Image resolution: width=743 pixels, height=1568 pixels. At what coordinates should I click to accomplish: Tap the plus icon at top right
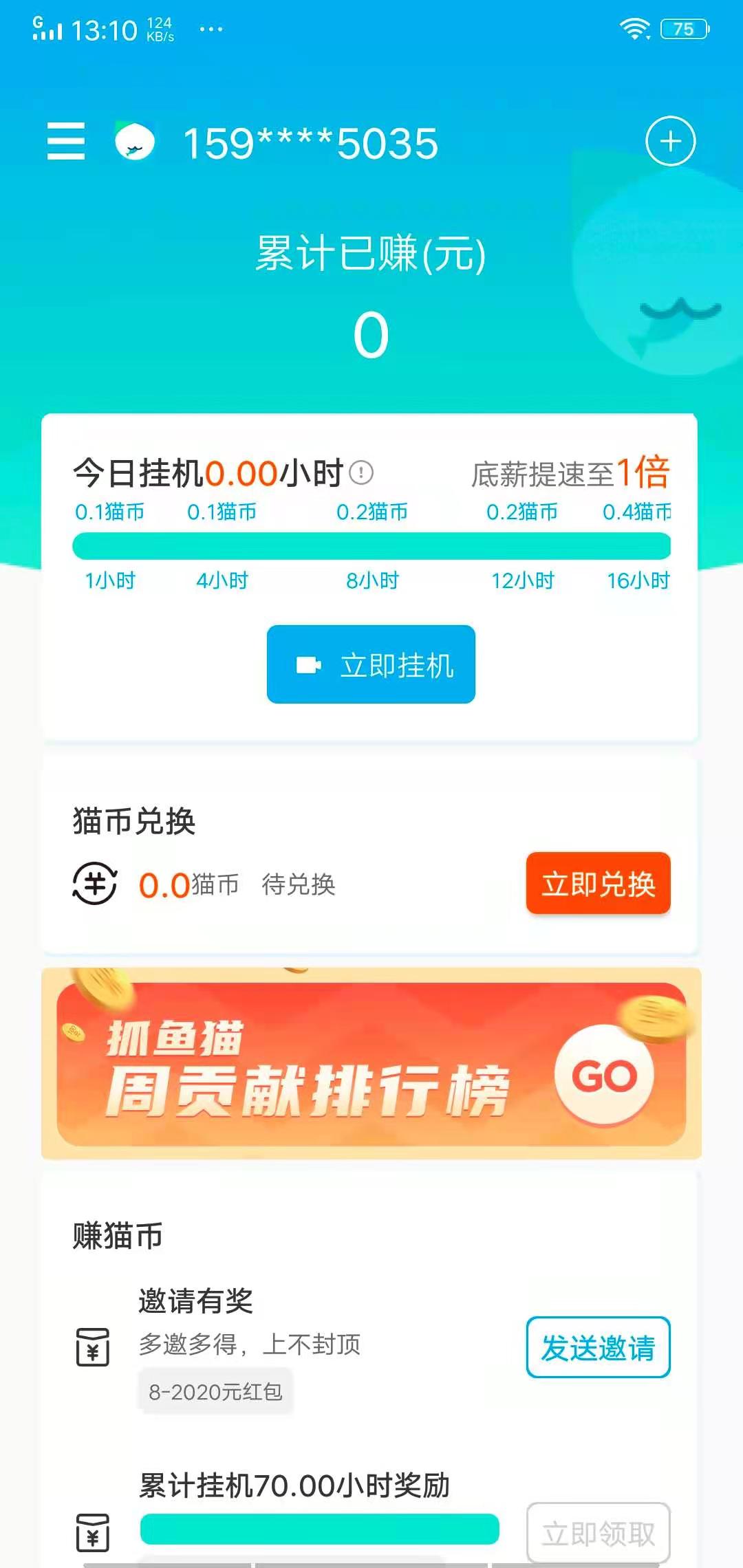click(671, 142)
